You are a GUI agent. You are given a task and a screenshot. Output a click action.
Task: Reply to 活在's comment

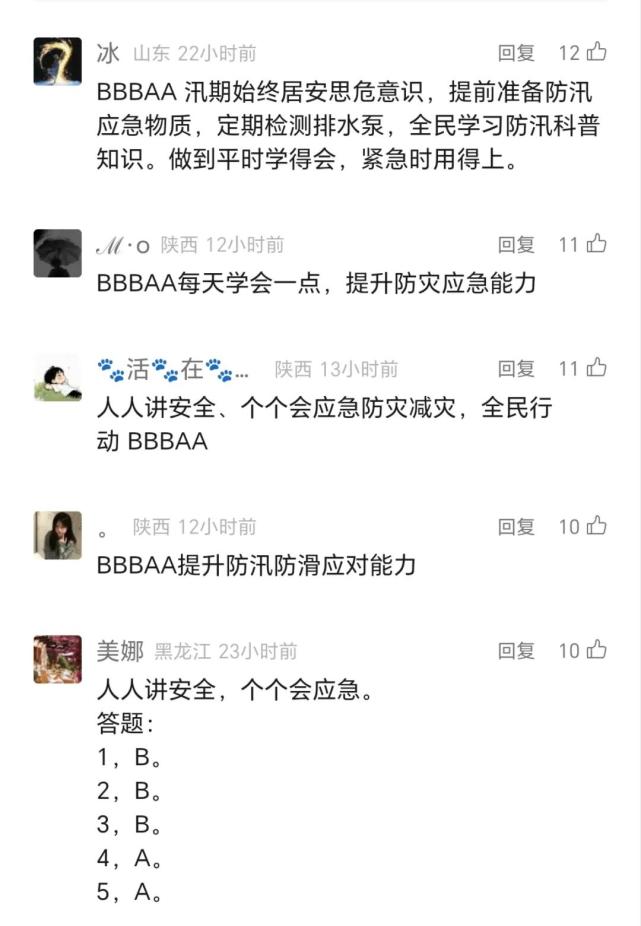click(x=516, y=369)
